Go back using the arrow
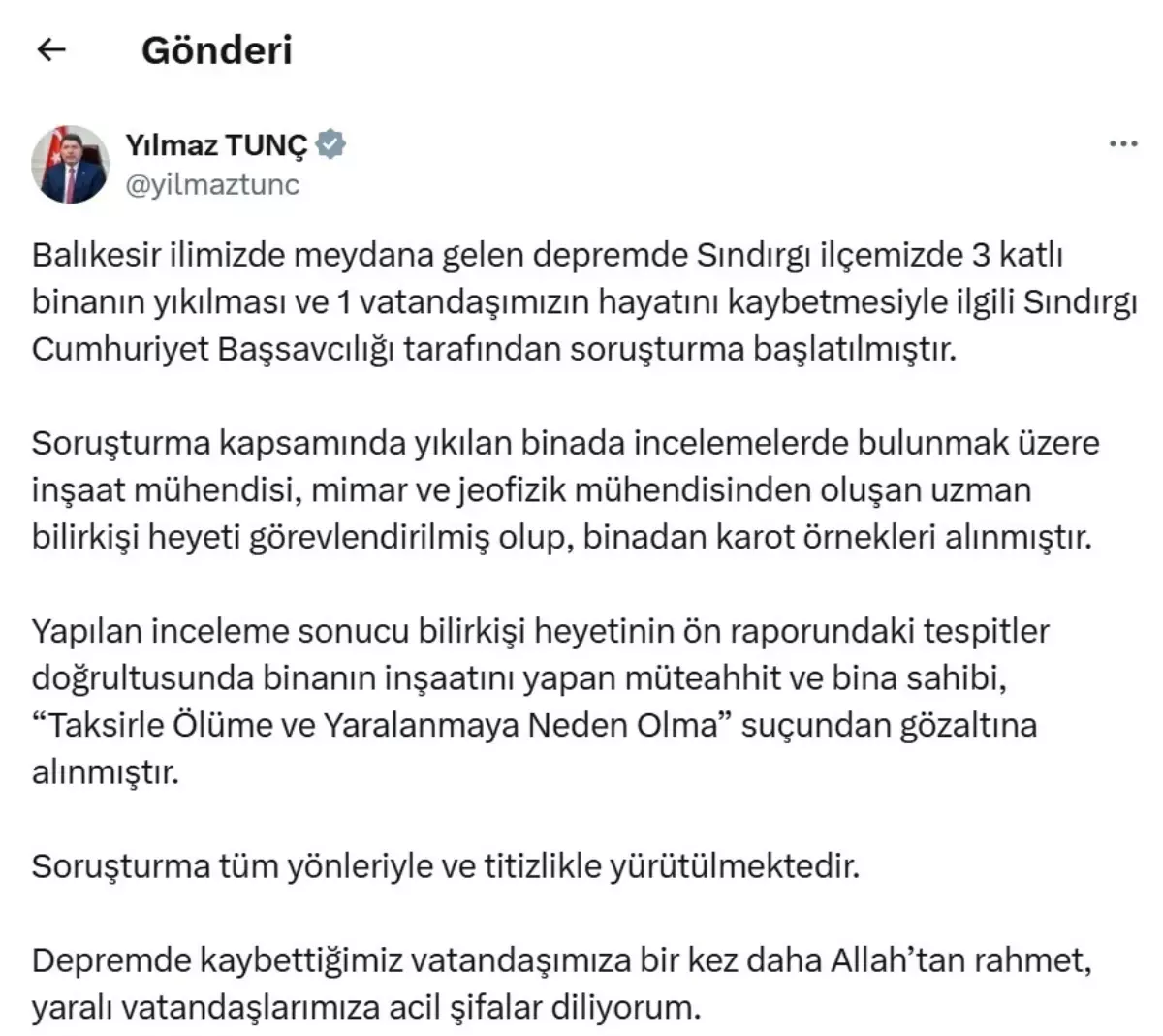Screen dimensions: 1163x1036 pyautogui.click(x=50, y=50)
